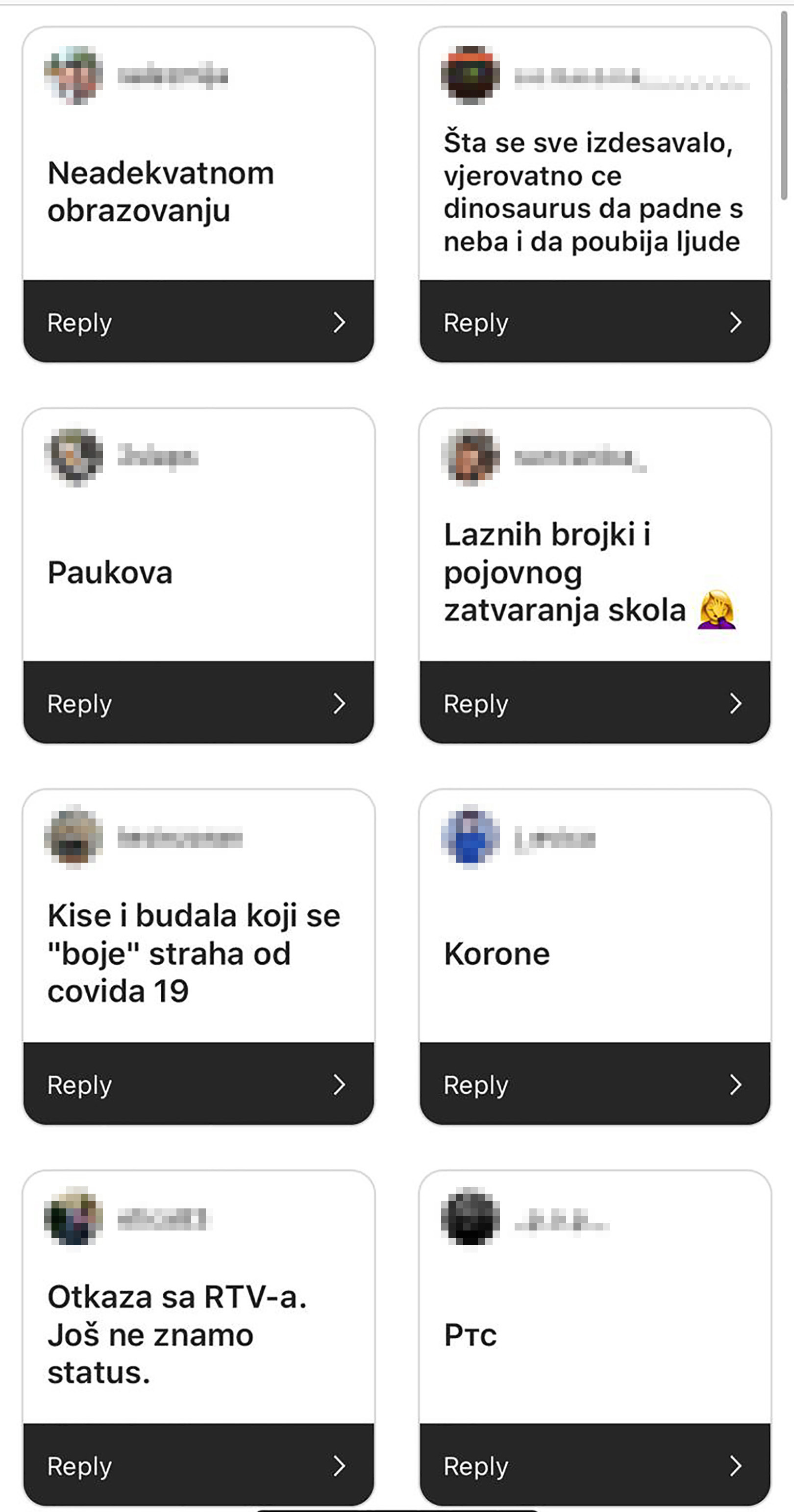Open profile avatar above "Ртс"
Viewport: 794px width, 1512px height.
coord(471,1219)
